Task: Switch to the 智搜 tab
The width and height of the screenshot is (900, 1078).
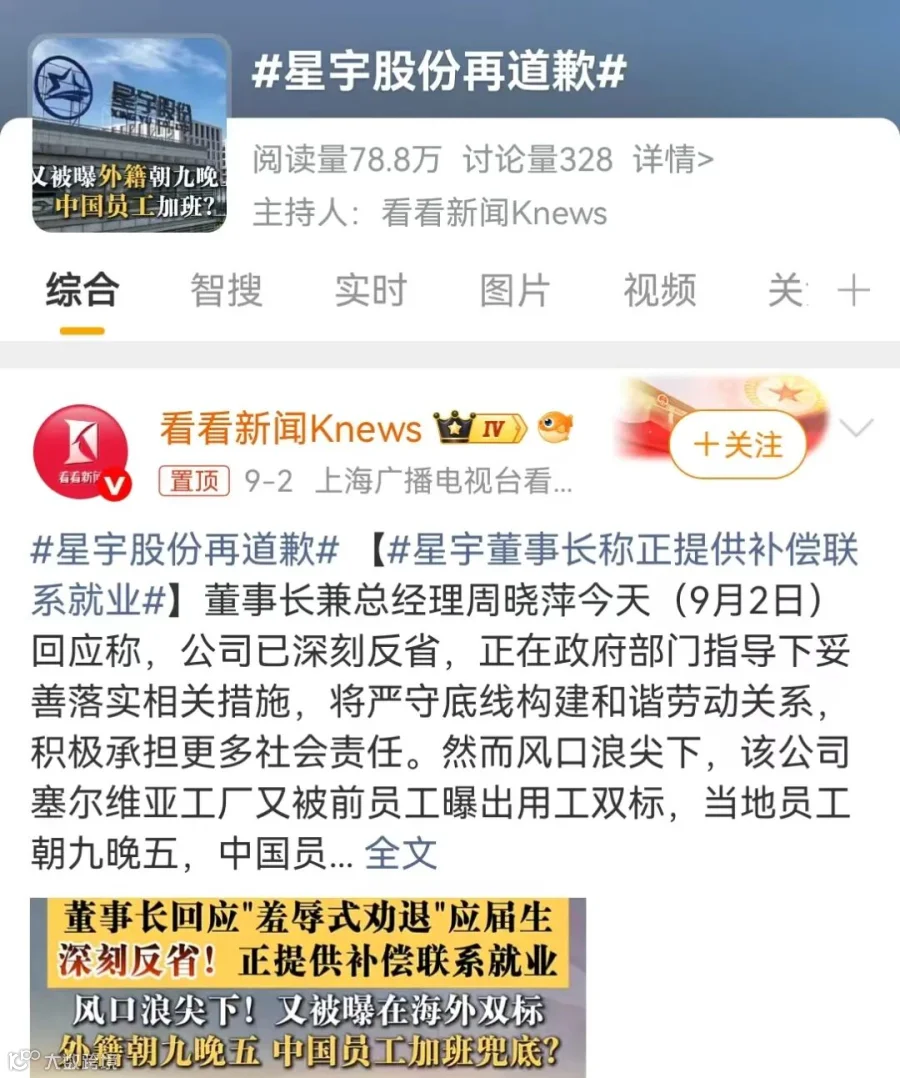Action: click(226, 289)
